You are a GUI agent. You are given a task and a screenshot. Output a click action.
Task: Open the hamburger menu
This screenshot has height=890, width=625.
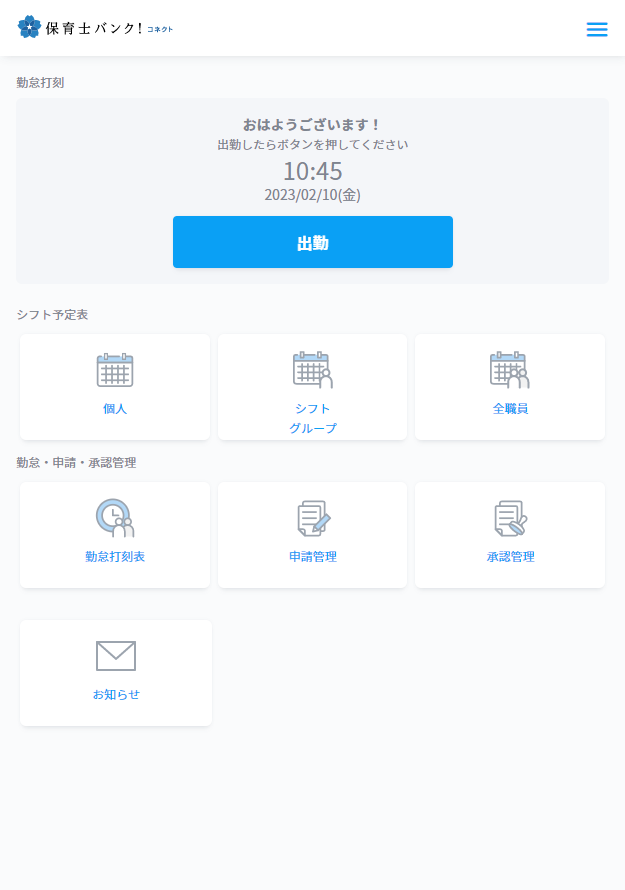coord(596,29)
